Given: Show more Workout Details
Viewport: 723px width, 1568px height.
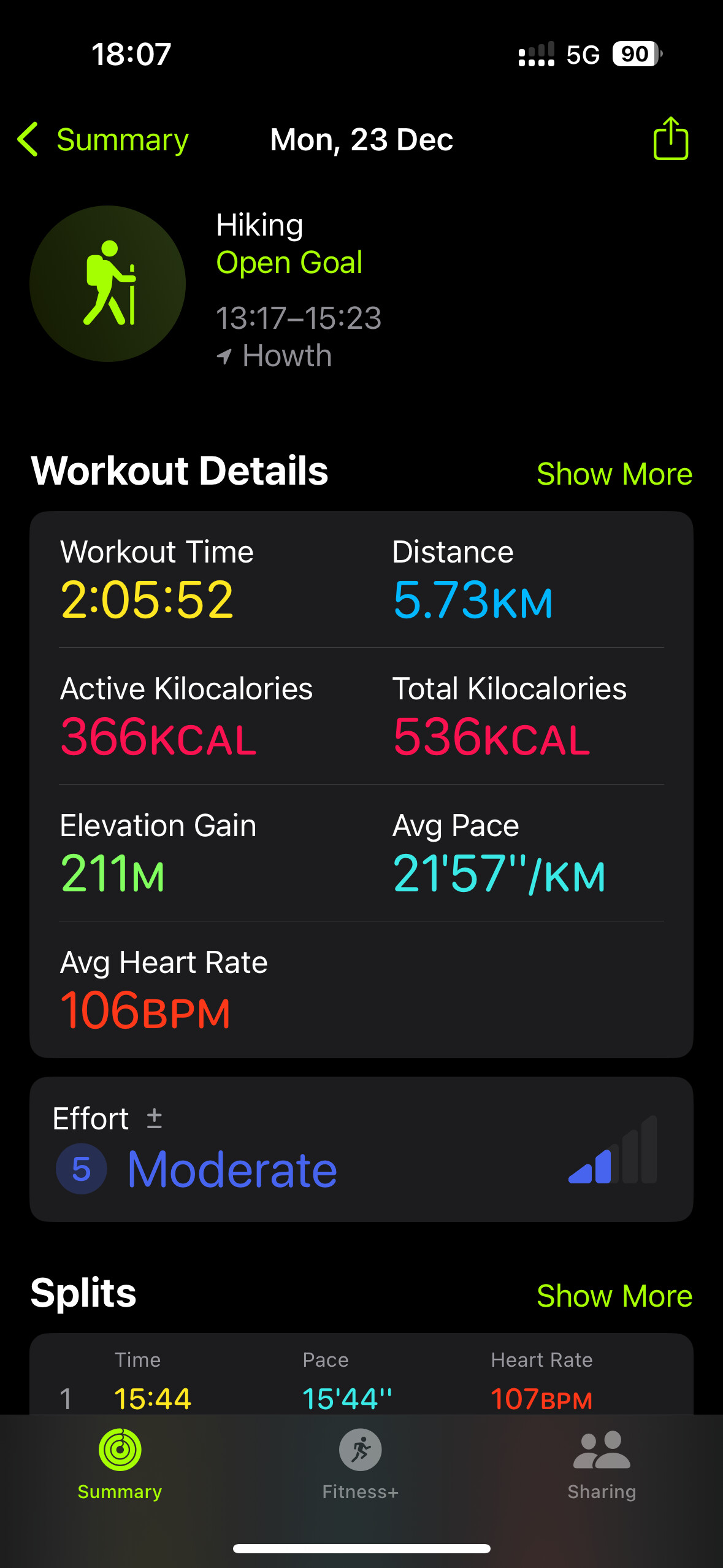Looking at the screenshot, I should point(614,474).
